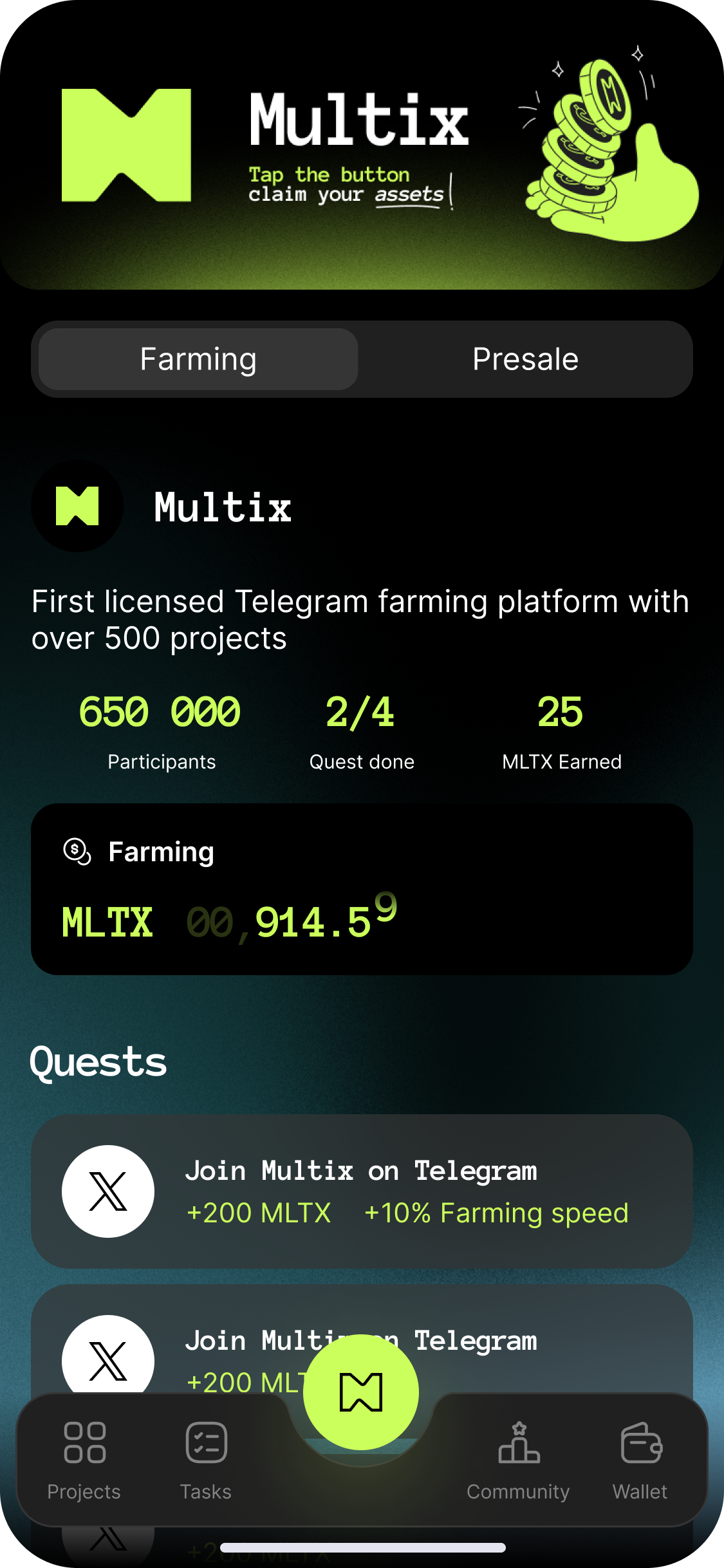724x1568 pixels.
Task: Open the quest with Farming speed bonus
Action: (362, 1191)
